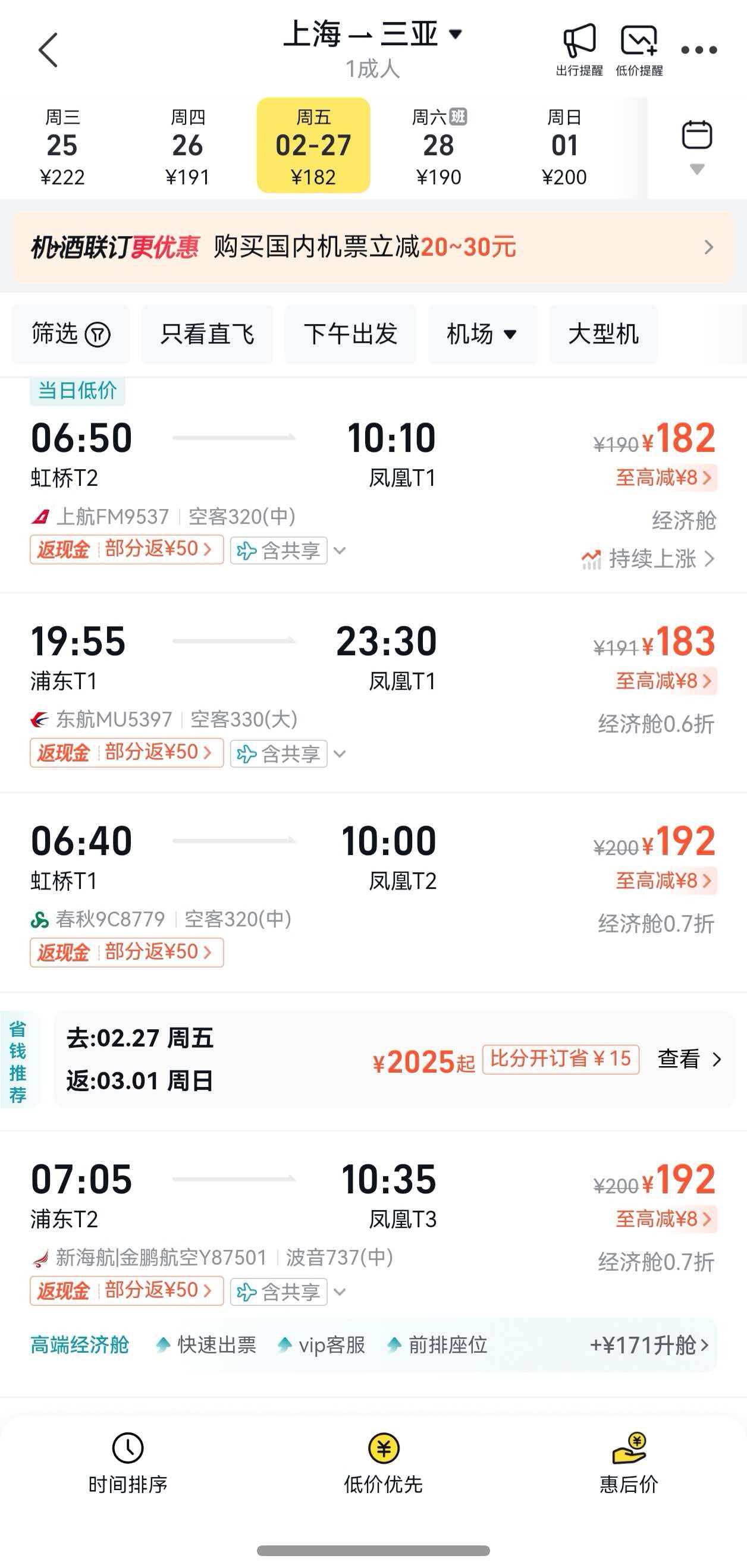Screen dimensions: 747x1568
Task: Filter by 大型机 large aircraft
Action: [x=602, y=334]
